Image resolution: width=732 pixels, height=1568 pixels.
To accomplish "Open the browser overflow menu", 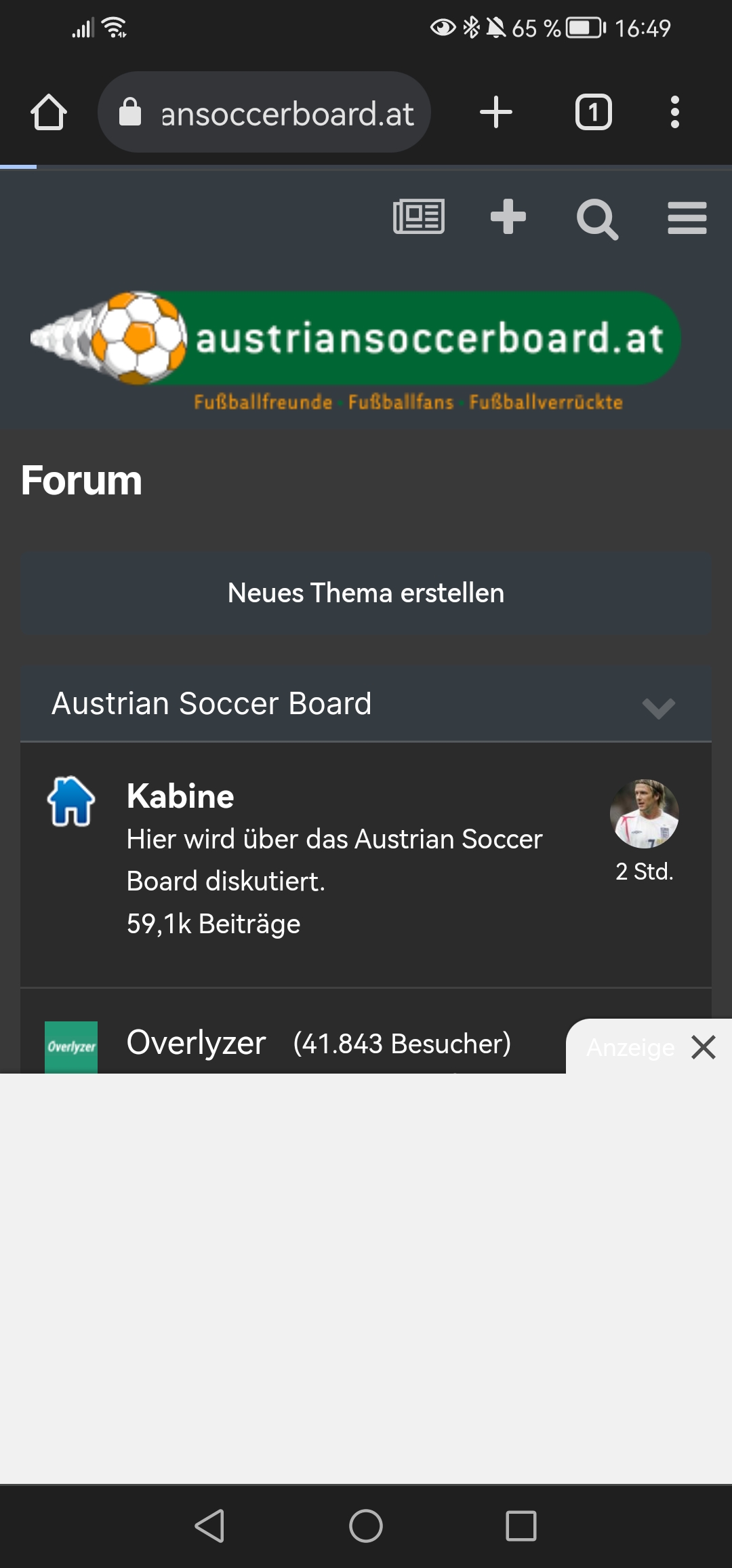I will point(674,113).
